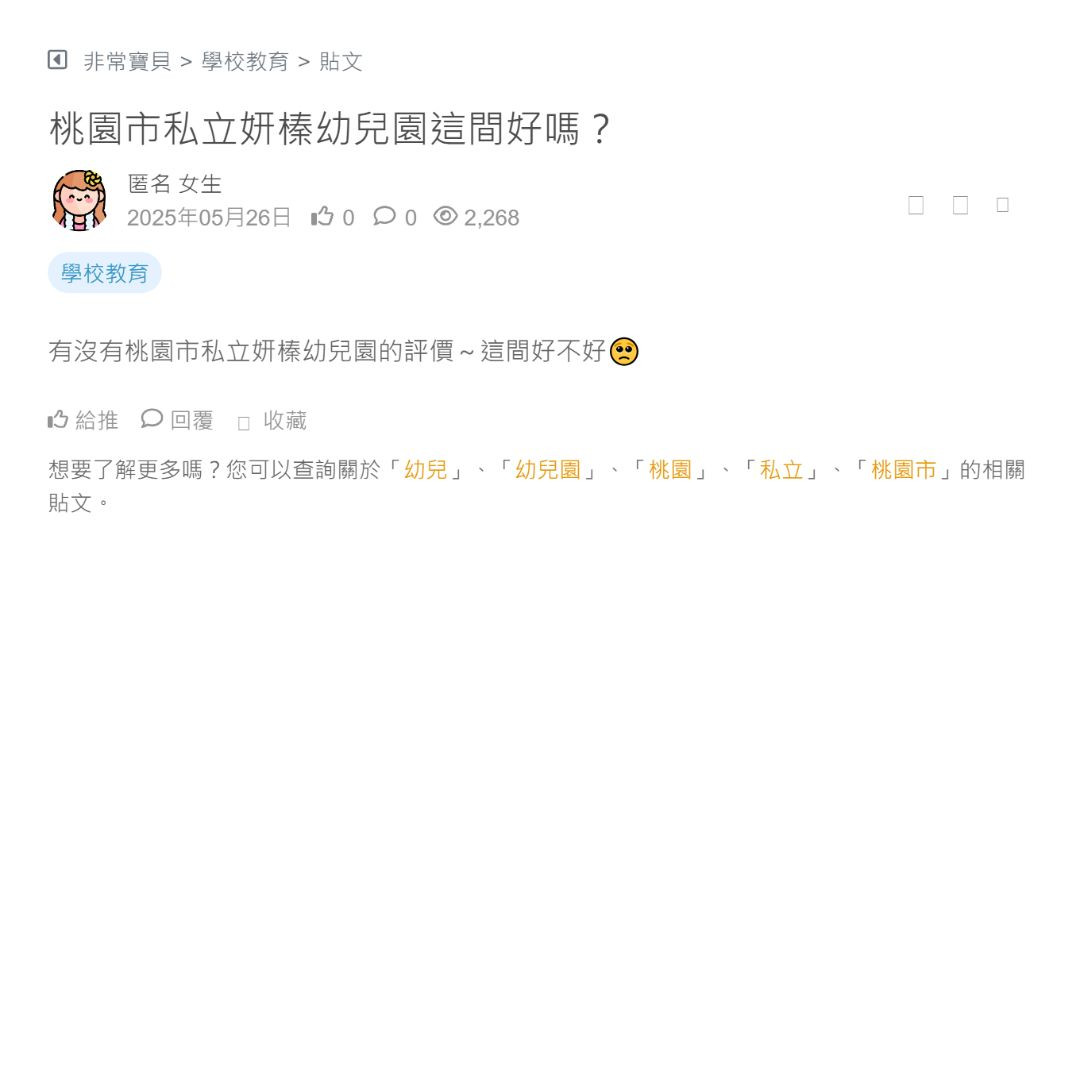
Task: Open 非常寶貝 breadcrumb link
Action: tap(127, 62)
